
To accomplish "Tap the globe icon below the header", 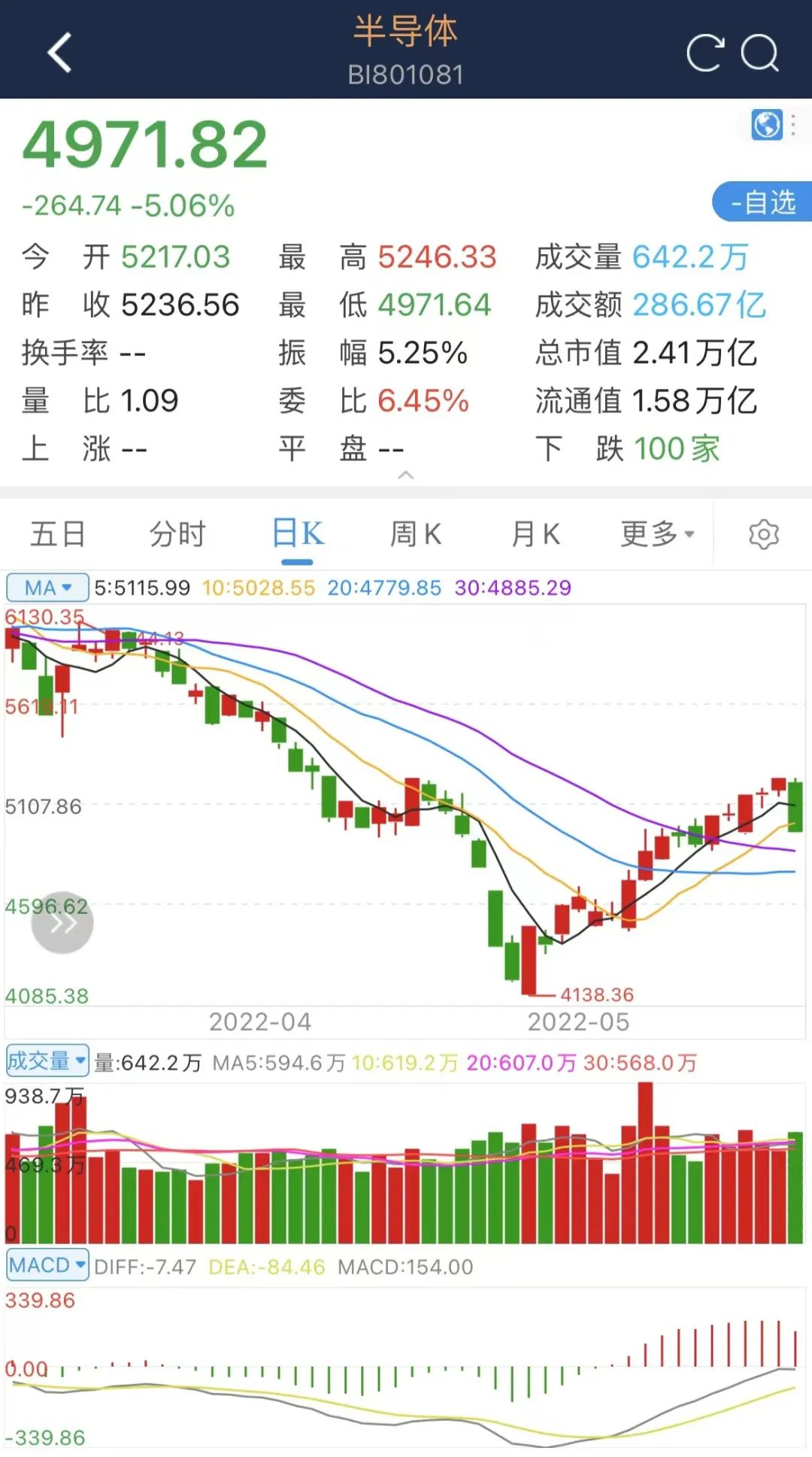I will click(767, 124).
